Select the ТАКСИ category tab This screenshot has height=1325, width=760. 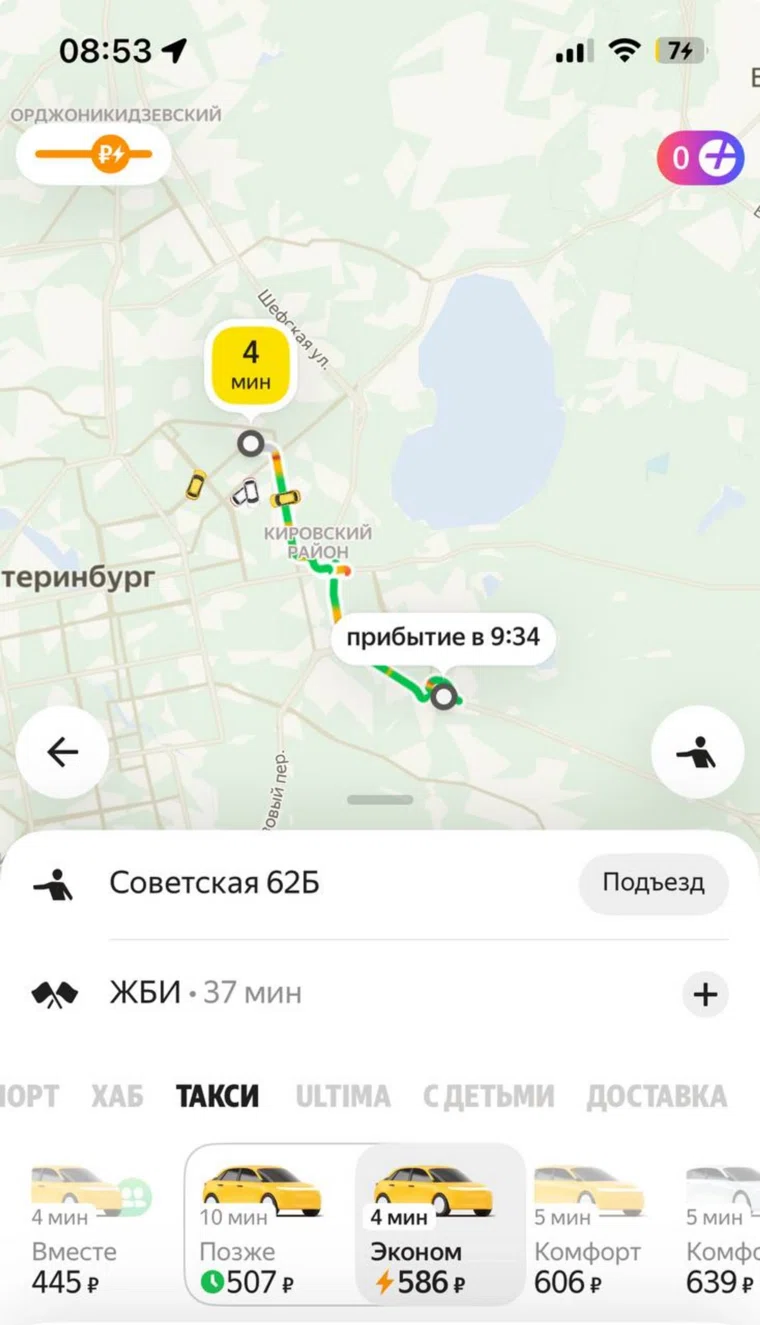click(x=217, y=1096)
